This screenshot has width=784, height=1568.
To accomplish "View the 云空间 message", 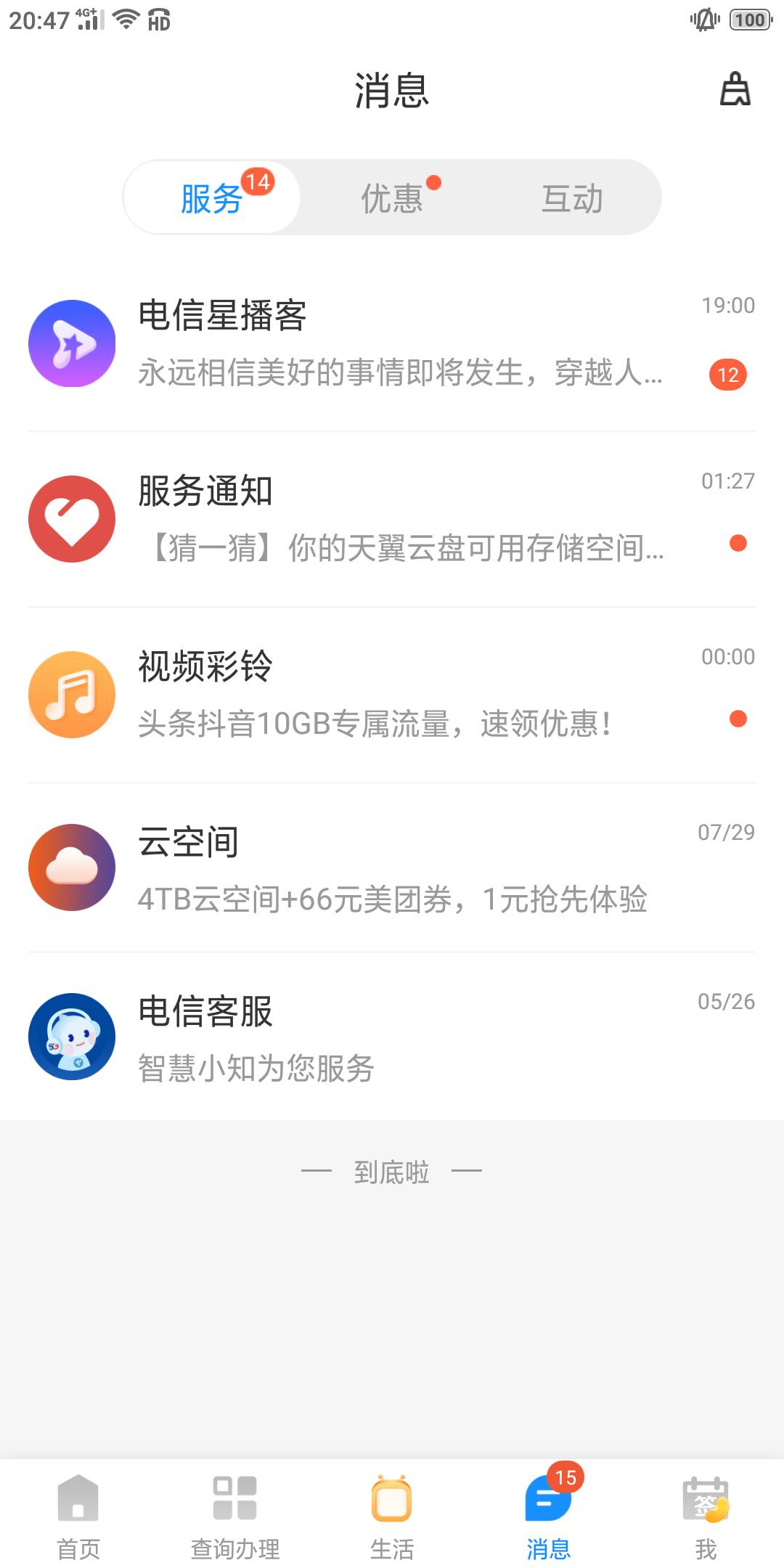I will (392, 869).
